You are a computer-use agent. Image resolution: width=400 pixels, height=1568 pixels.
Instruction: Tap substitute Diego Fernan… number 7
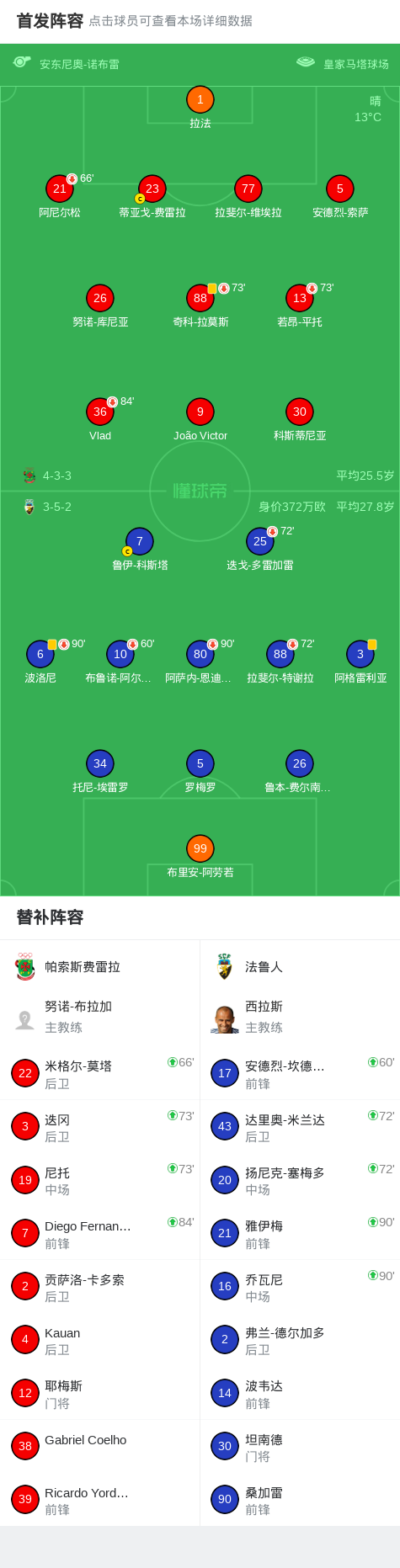pyautogui.click(x=100, y=1234)
